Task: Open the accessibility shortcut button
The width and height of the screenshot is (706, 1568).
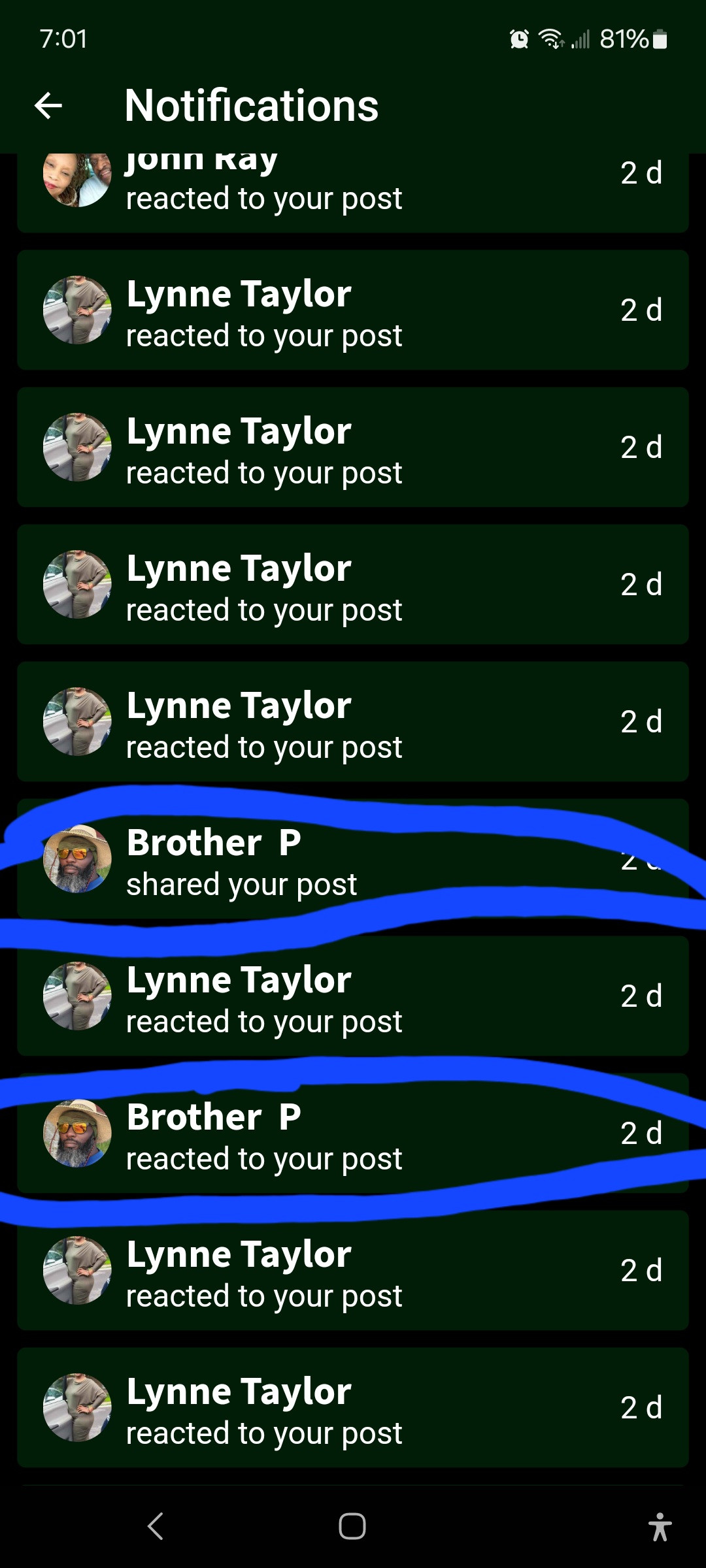Action: pyautogui.click(x=660, y=1526)
